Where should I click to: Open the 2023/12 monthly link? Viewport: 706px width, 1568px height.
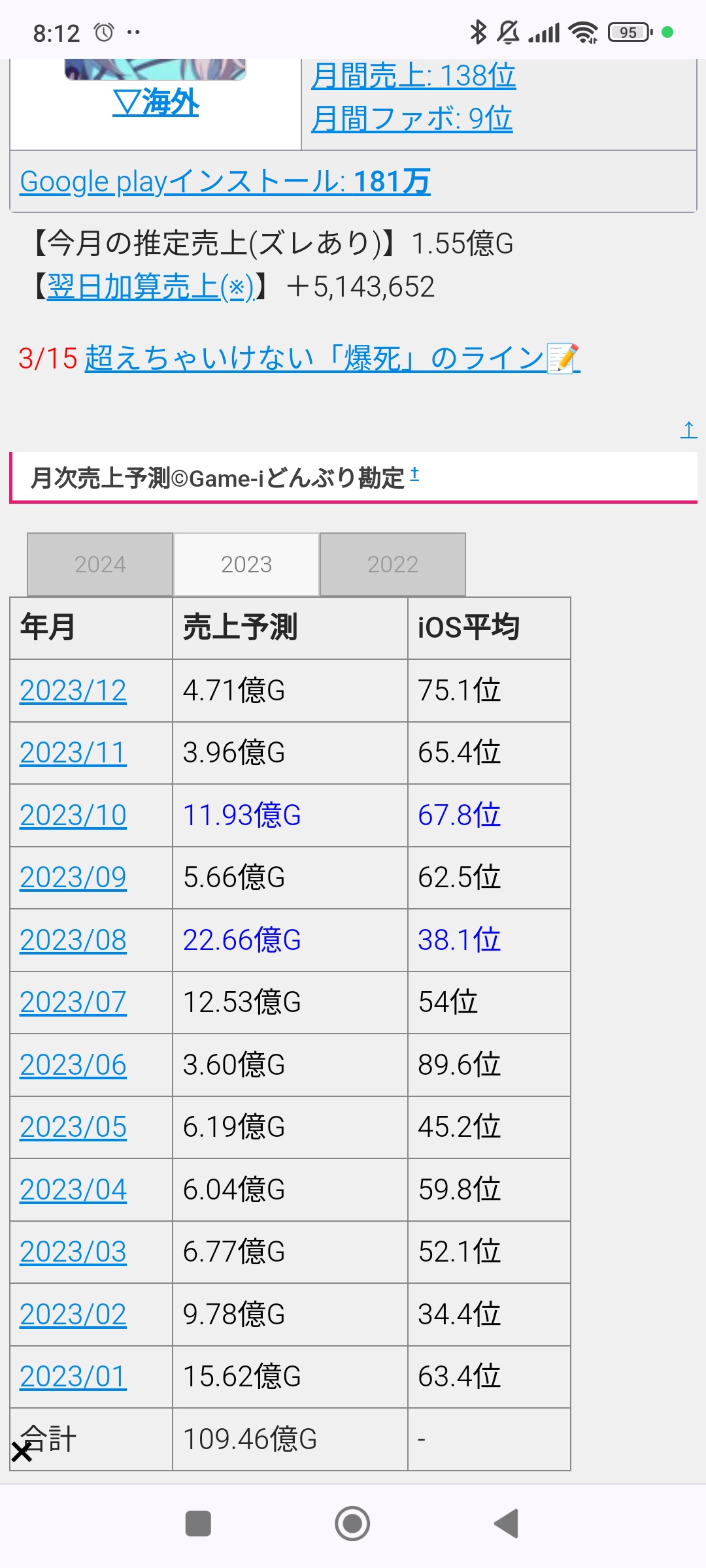coord(73,691)
